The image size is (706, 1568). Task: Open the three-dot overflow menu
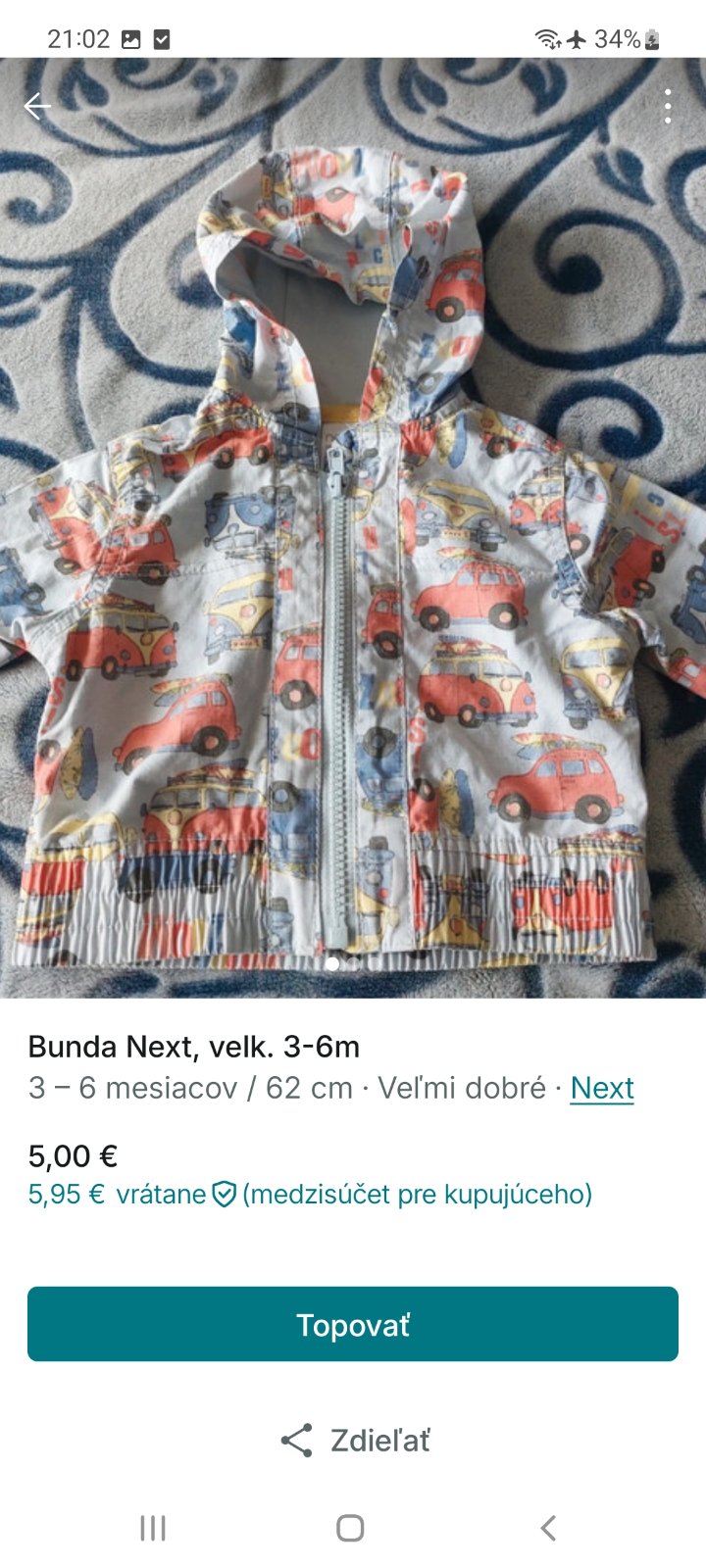point(668,106)
